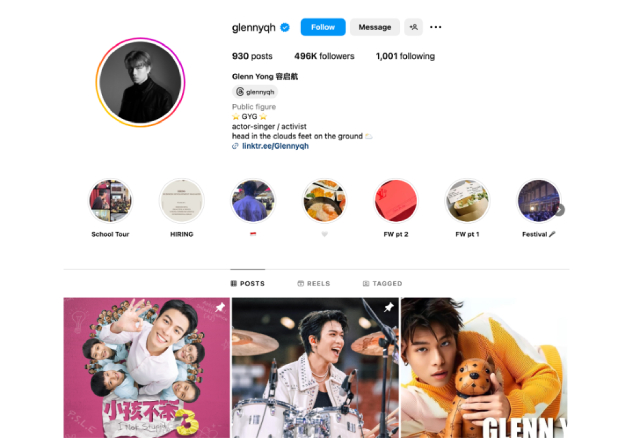Open the Festival highlight
Screen dimensions: 640x438
pos(538,201)
